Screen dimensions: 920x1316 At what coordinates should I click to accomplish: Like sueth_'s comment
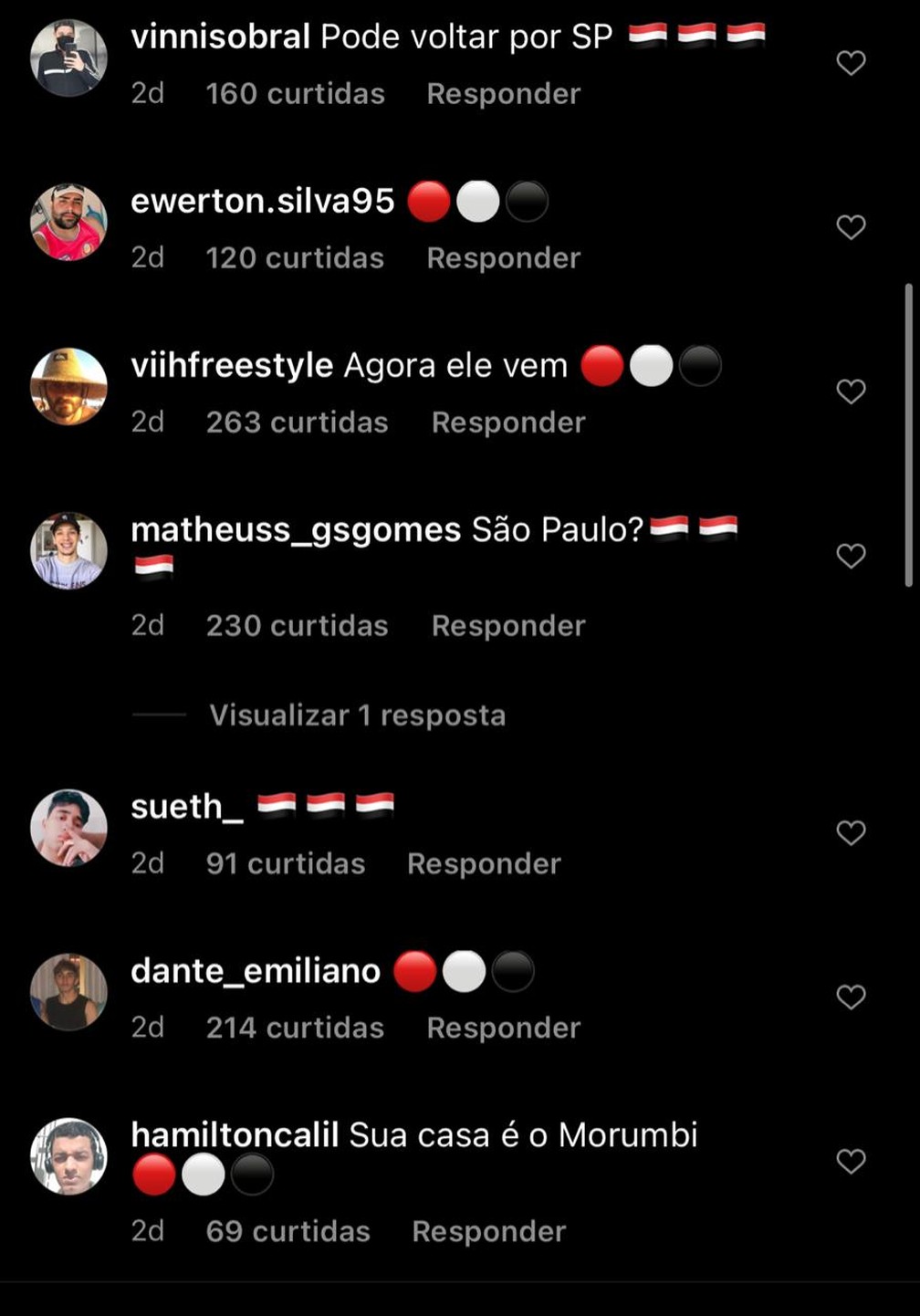[851, 832]
